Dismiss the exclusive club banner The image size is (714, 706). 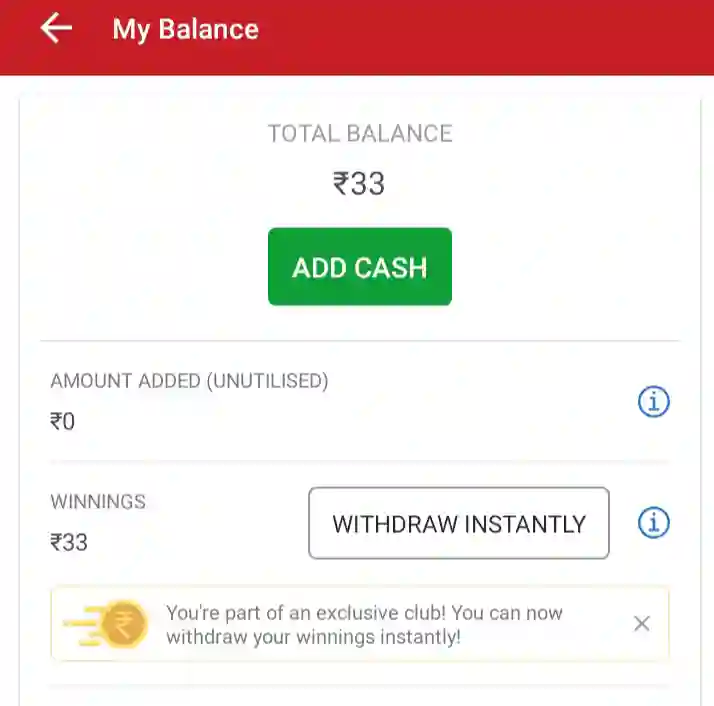click(x=642, y=624)
